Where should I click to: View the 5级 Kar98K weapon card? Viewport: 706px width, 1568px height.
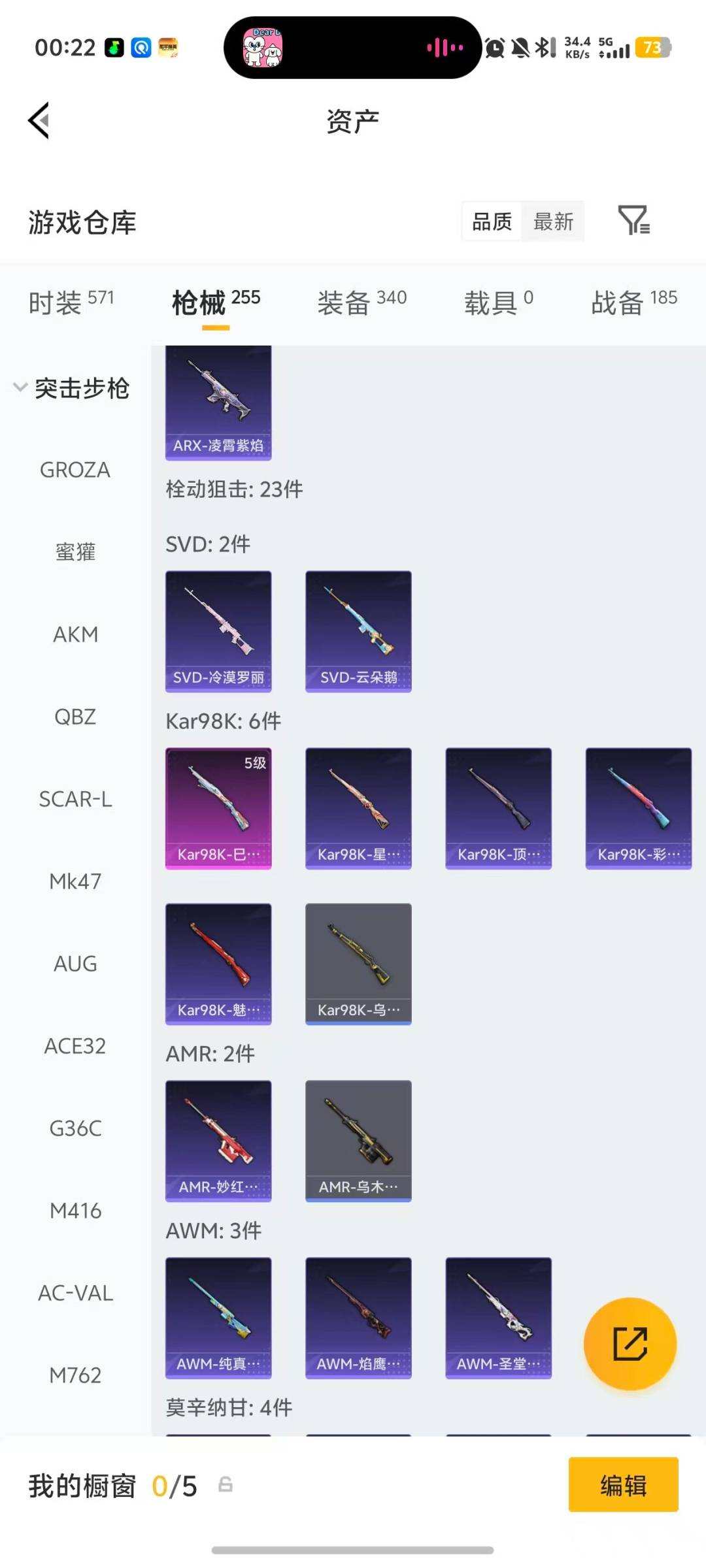pyautogui.click(x=218, y=808)
